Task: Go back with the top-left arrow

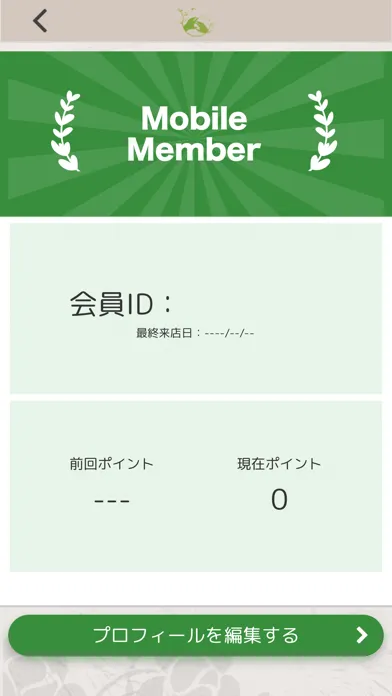Action: click(x=40, y=21)
